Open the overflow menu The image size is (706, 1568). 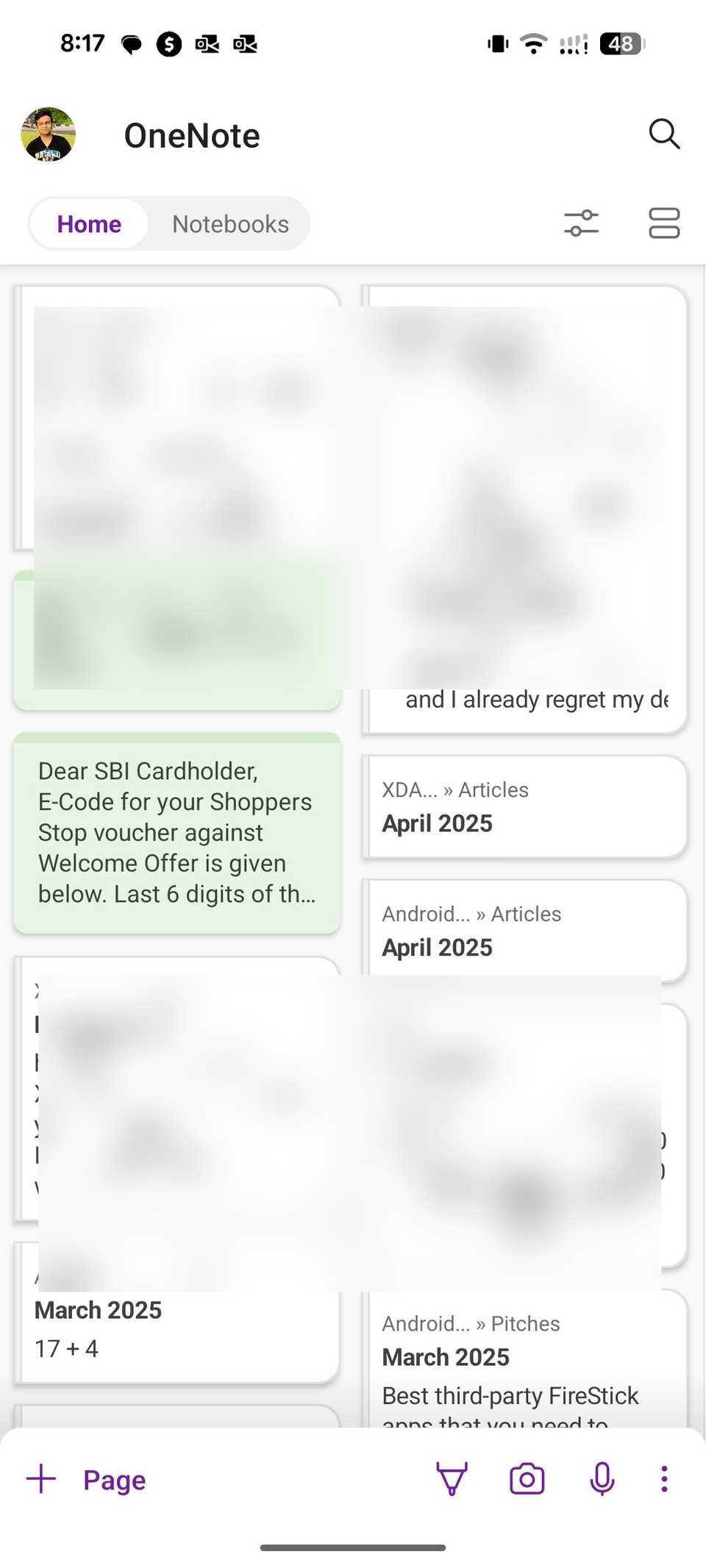[x=663, y=1478]
